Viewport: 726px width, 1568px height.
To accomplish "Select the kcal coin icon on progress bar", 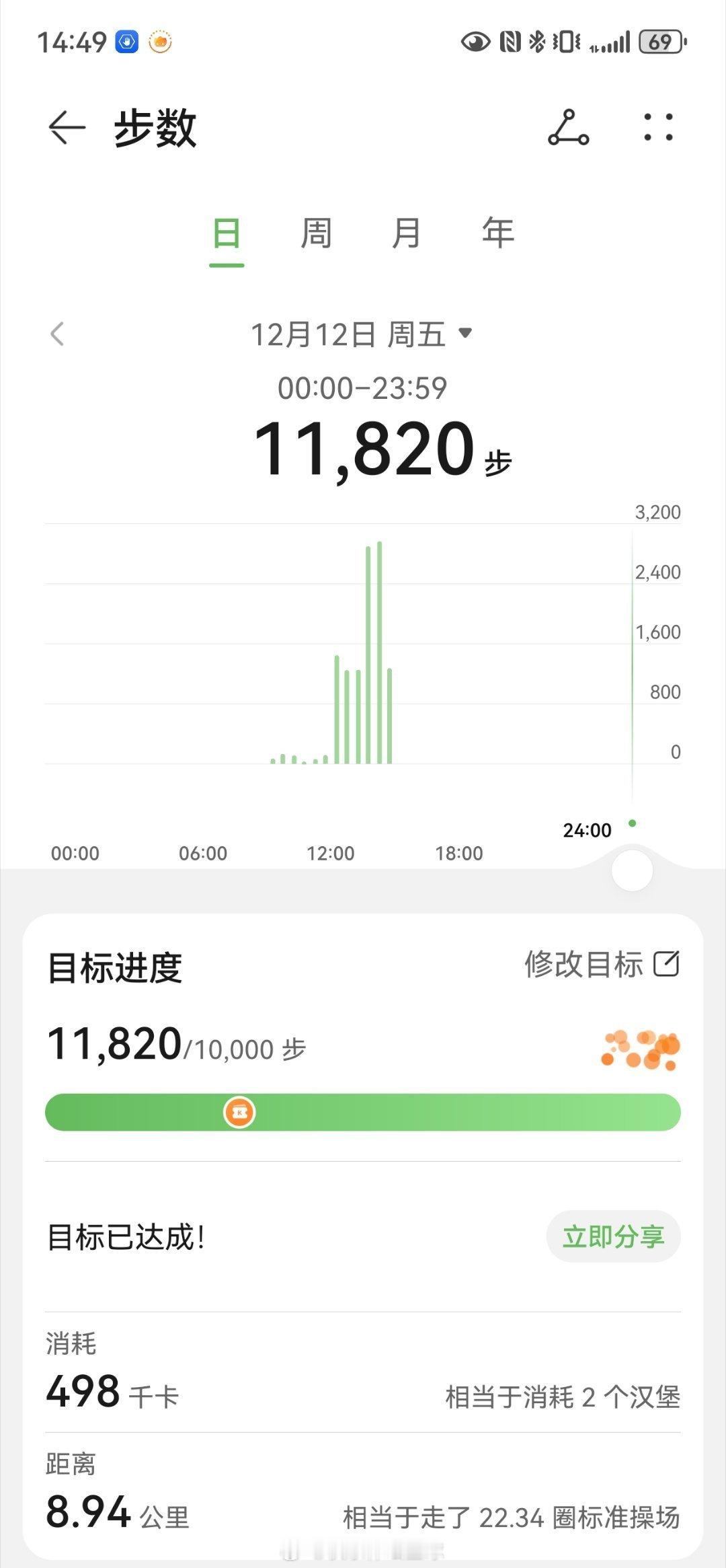I will tap(240, 1111).
